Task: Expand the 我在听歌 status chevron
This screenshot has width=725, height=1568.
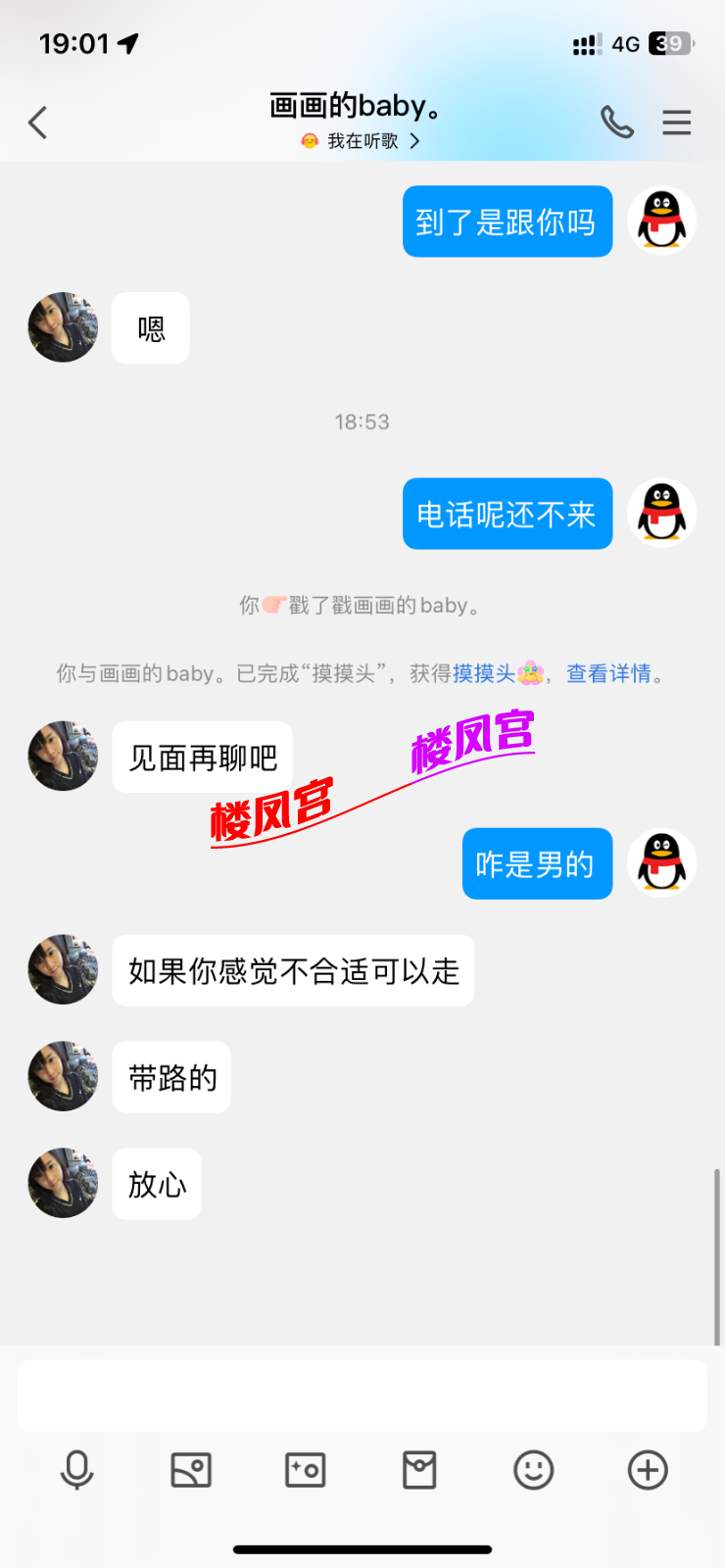Action: (x=413, y=141)
